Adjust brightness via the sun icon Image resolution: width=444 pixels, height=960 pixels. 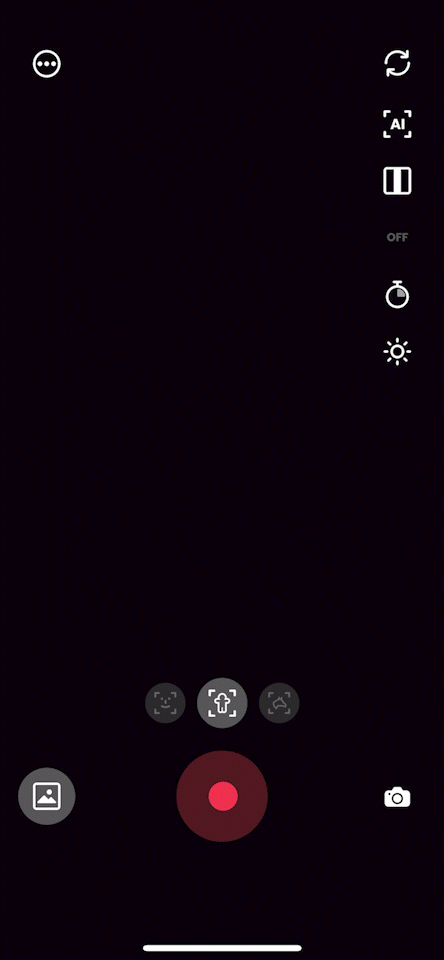coord(397,351)
